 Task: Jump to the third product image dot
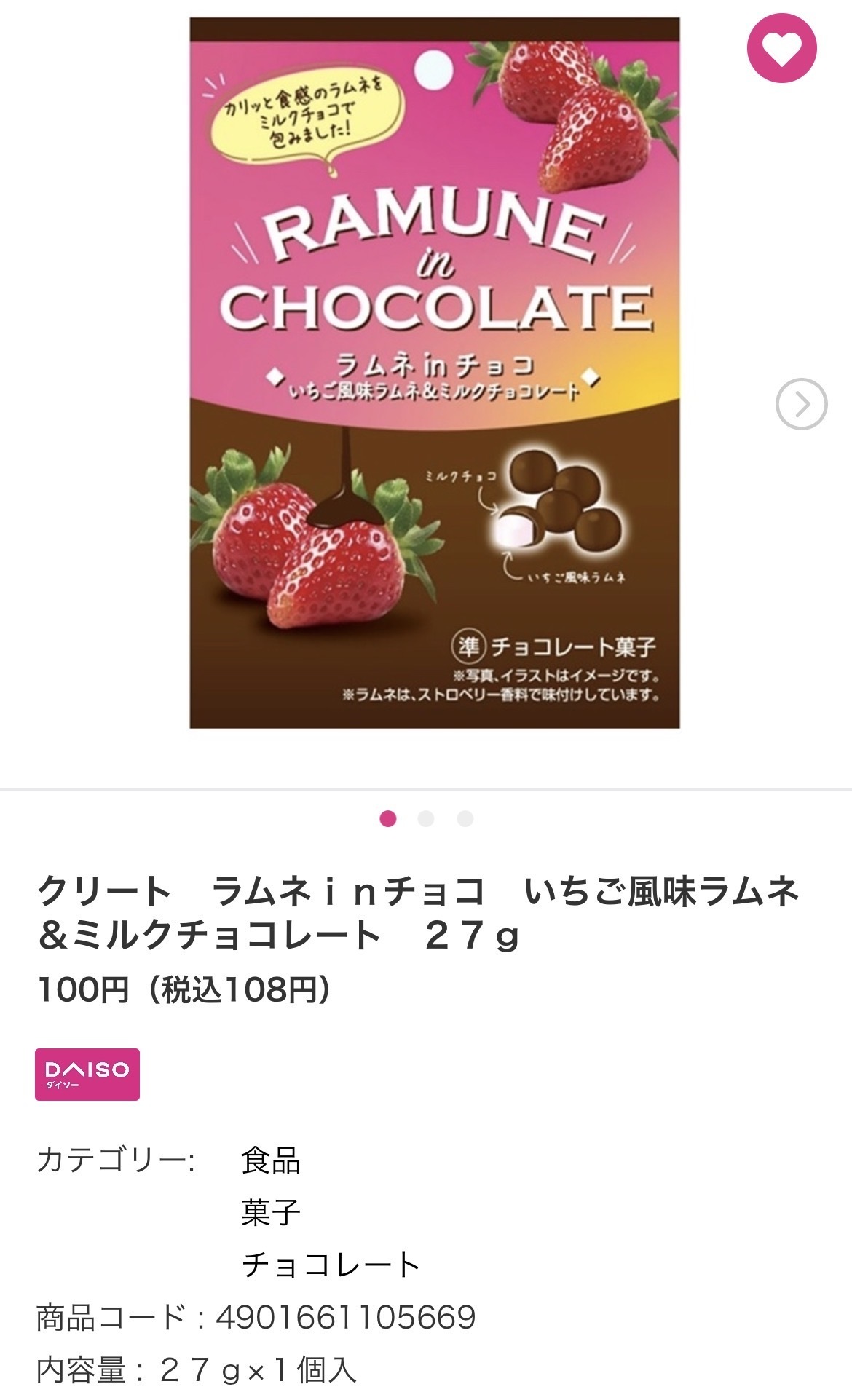[x=465, y=819]
